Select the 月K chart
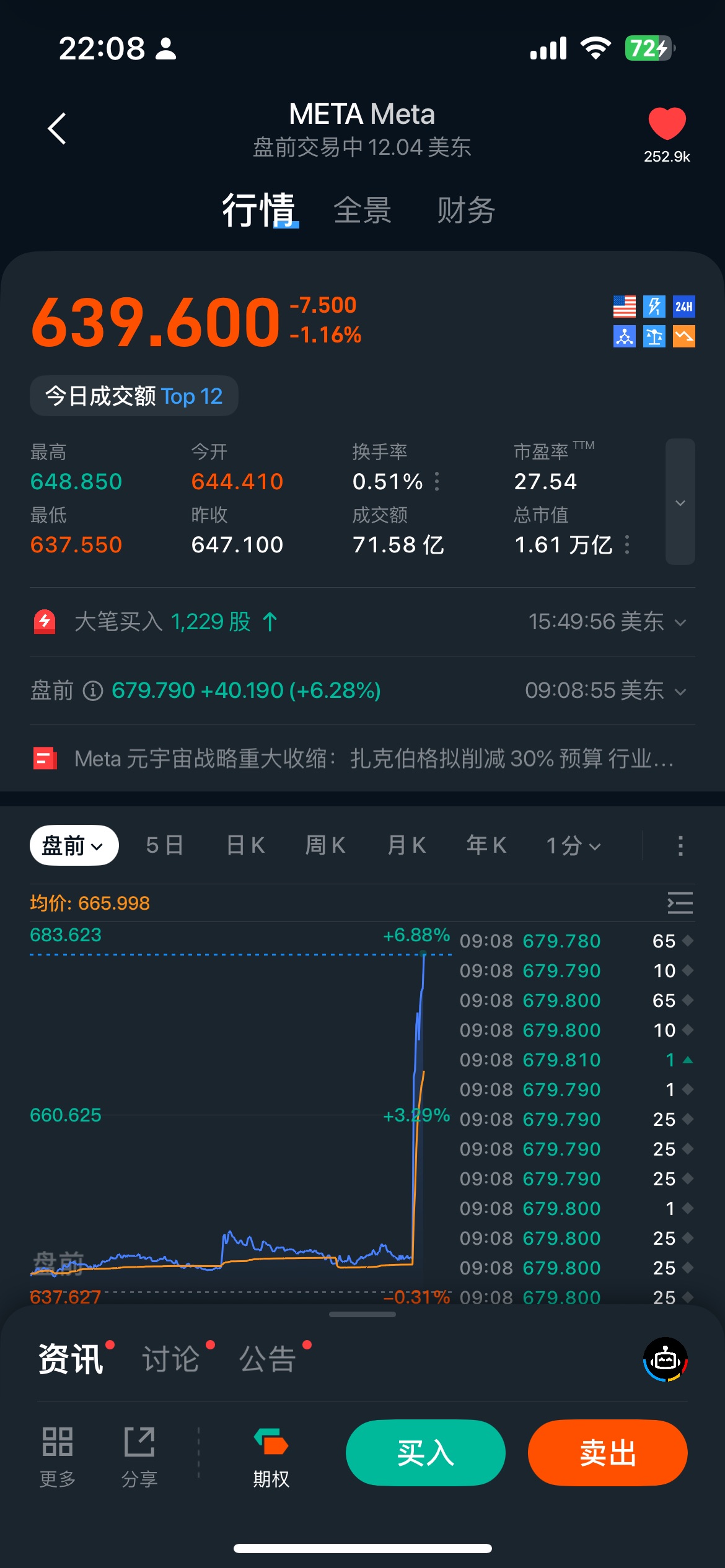 [406, 845]
